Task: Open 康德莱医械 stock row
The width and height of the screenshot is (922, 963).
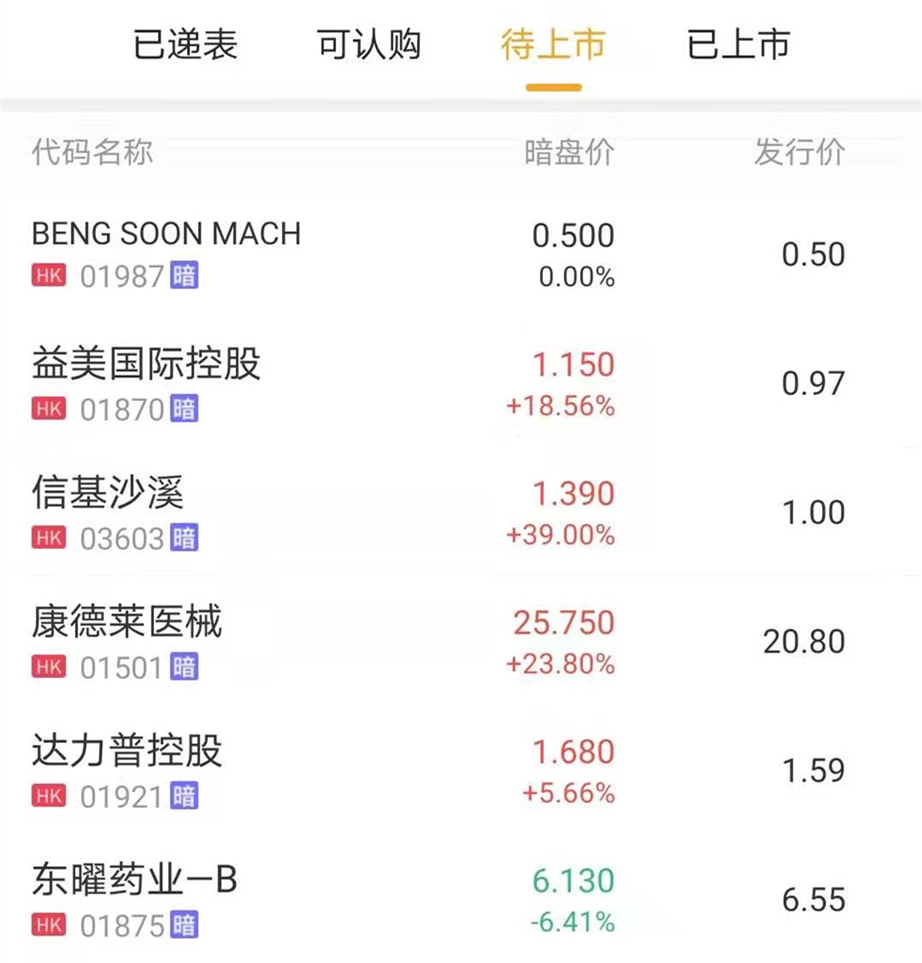Action: (127, 641)
